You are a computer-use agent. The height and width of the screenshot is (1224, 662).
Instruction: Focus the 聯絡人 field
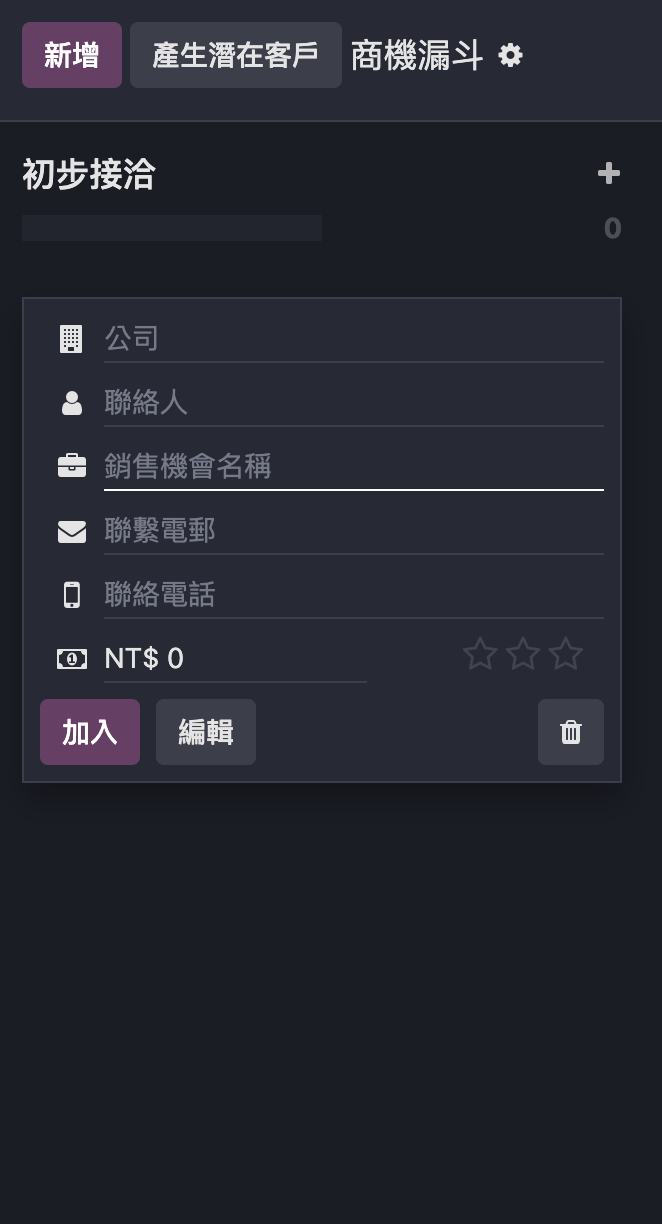point(353,402)
